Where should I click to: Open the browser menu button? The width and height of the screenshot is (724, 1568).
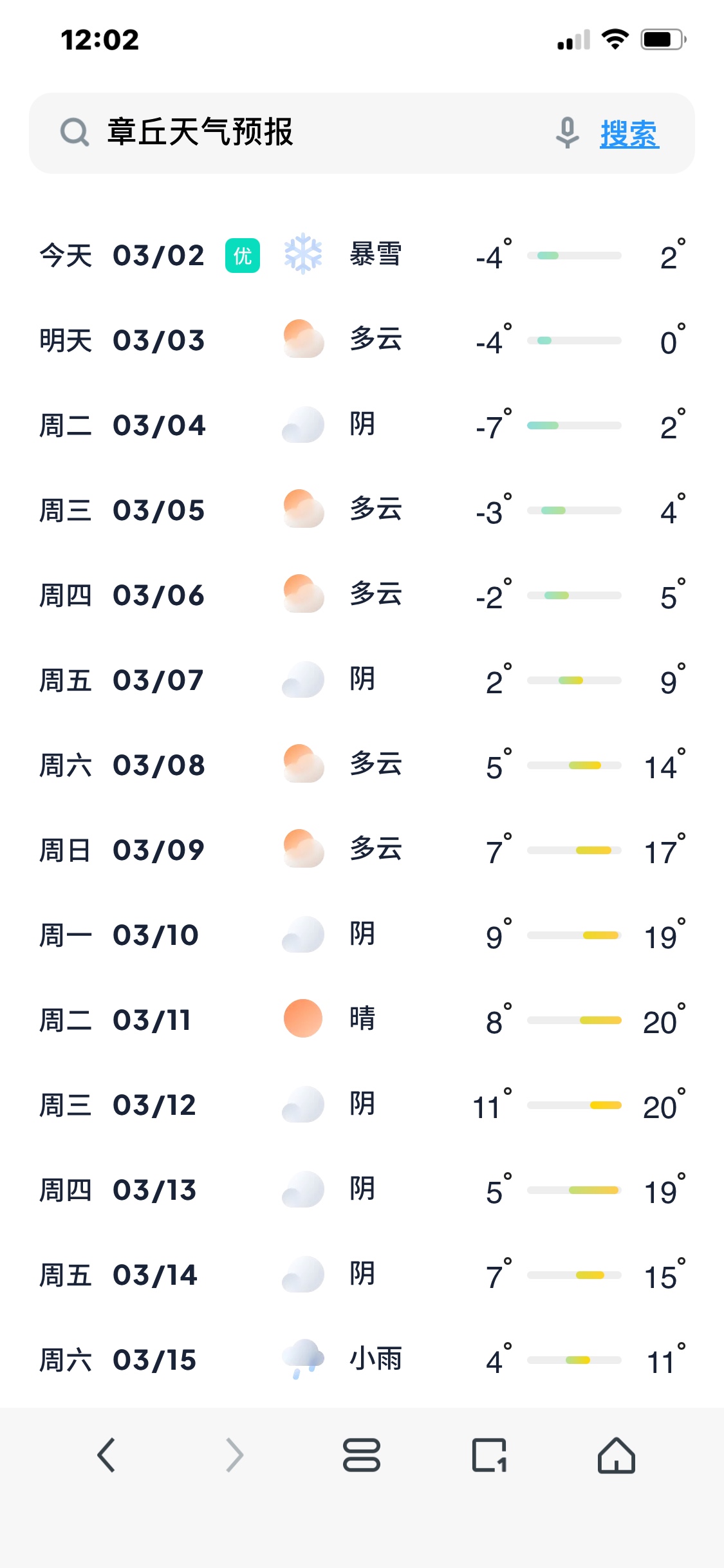point(362,1455)
